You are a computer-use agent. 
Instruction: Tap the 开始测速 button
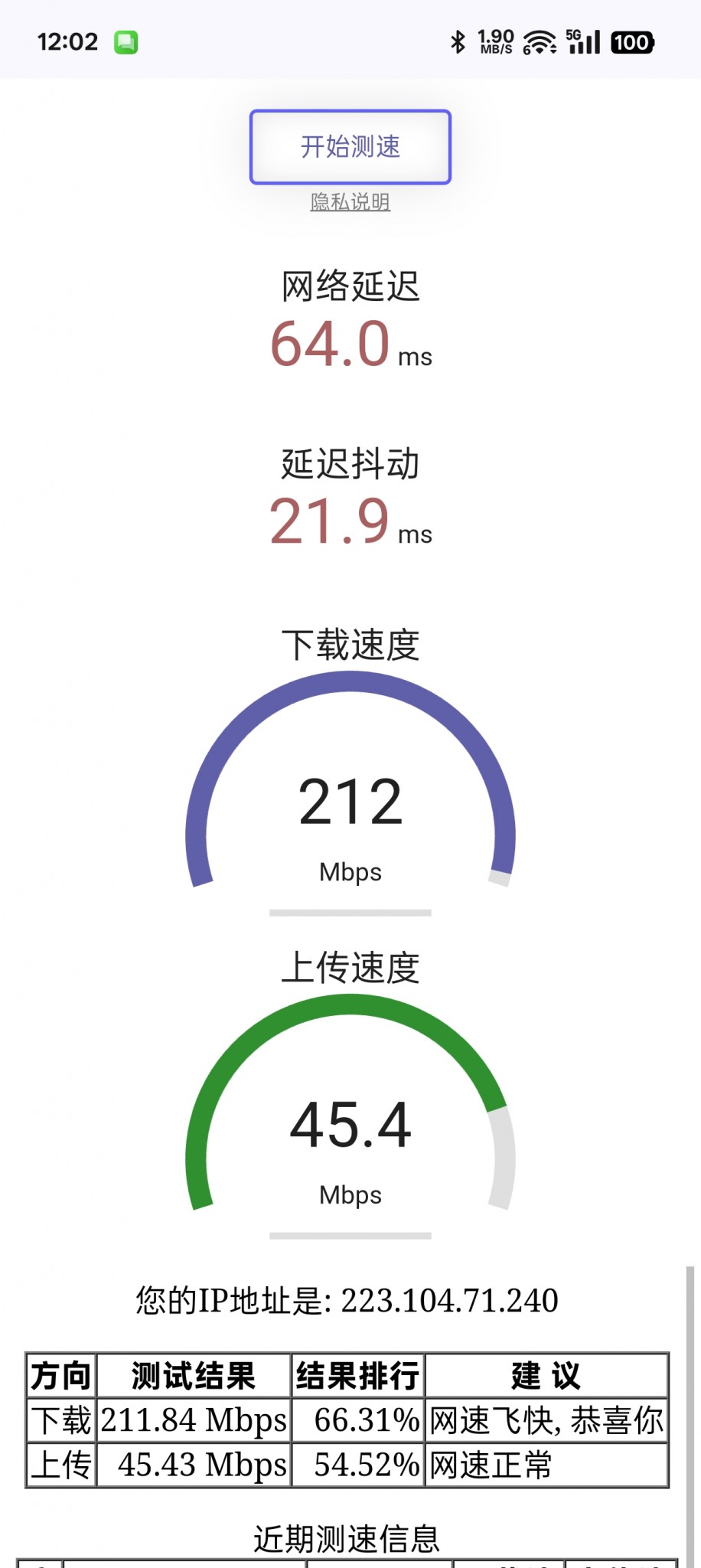pyautogui.click(x=350, y=146)
